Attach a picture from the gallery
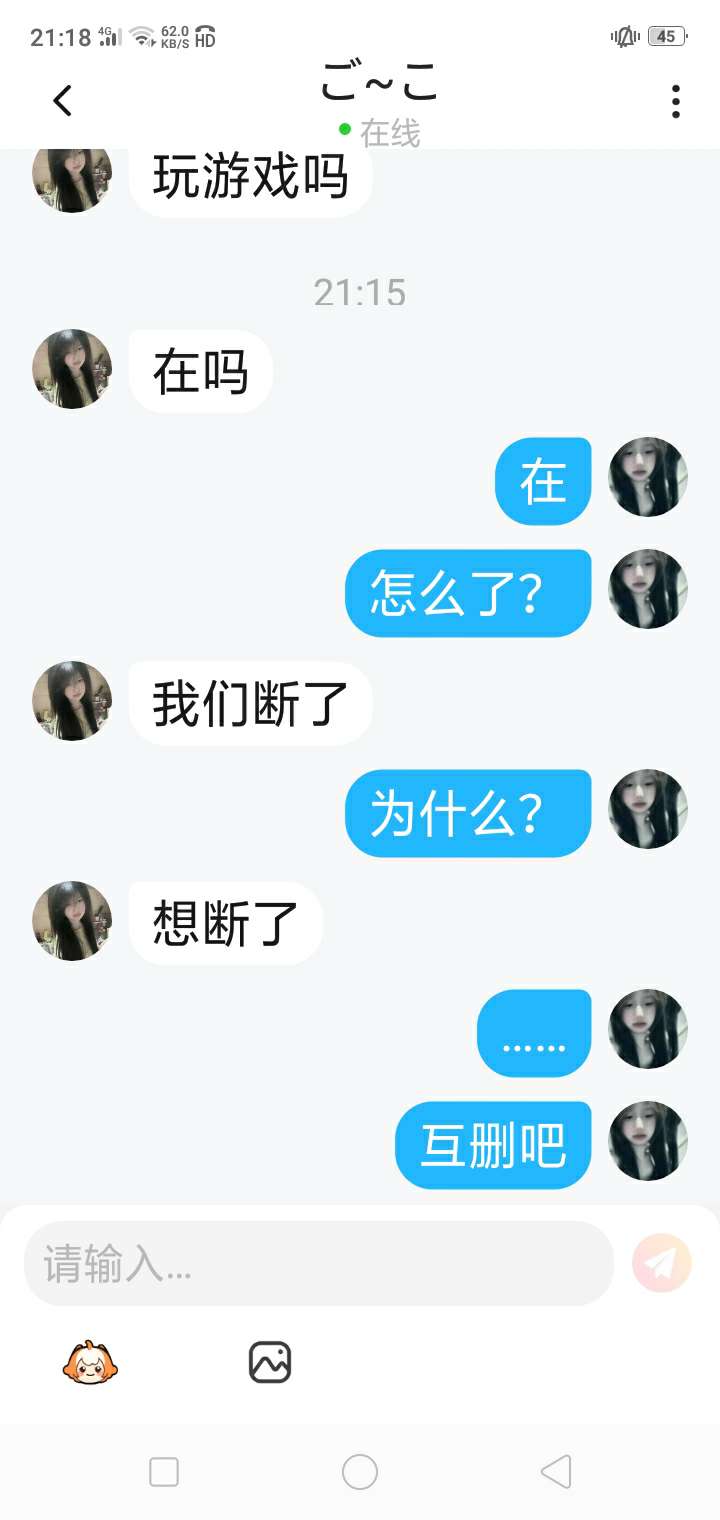 (x=270, y=1362)
